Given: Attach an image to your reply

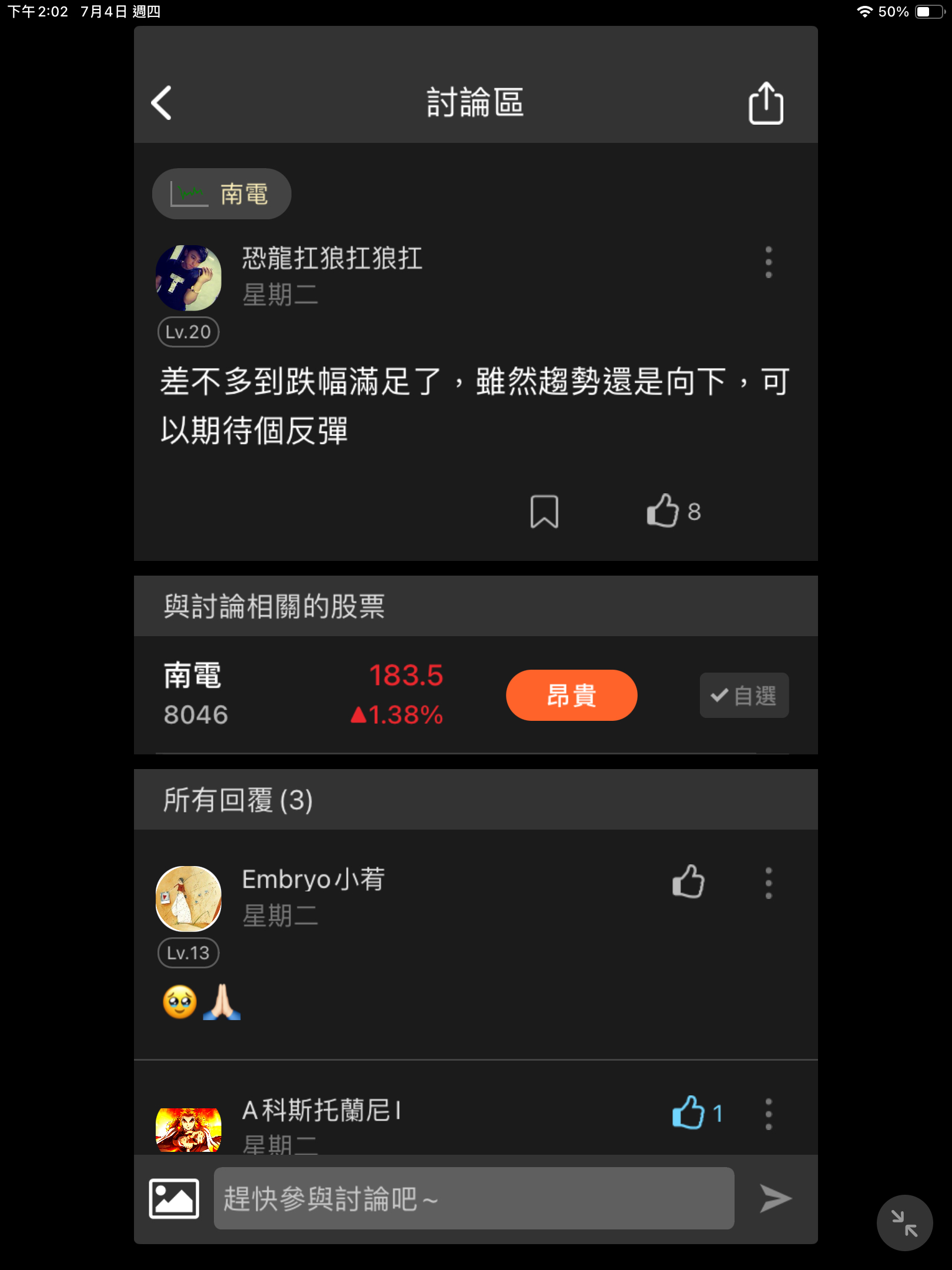Looking at the screenshot, I should click(174, 1198).
